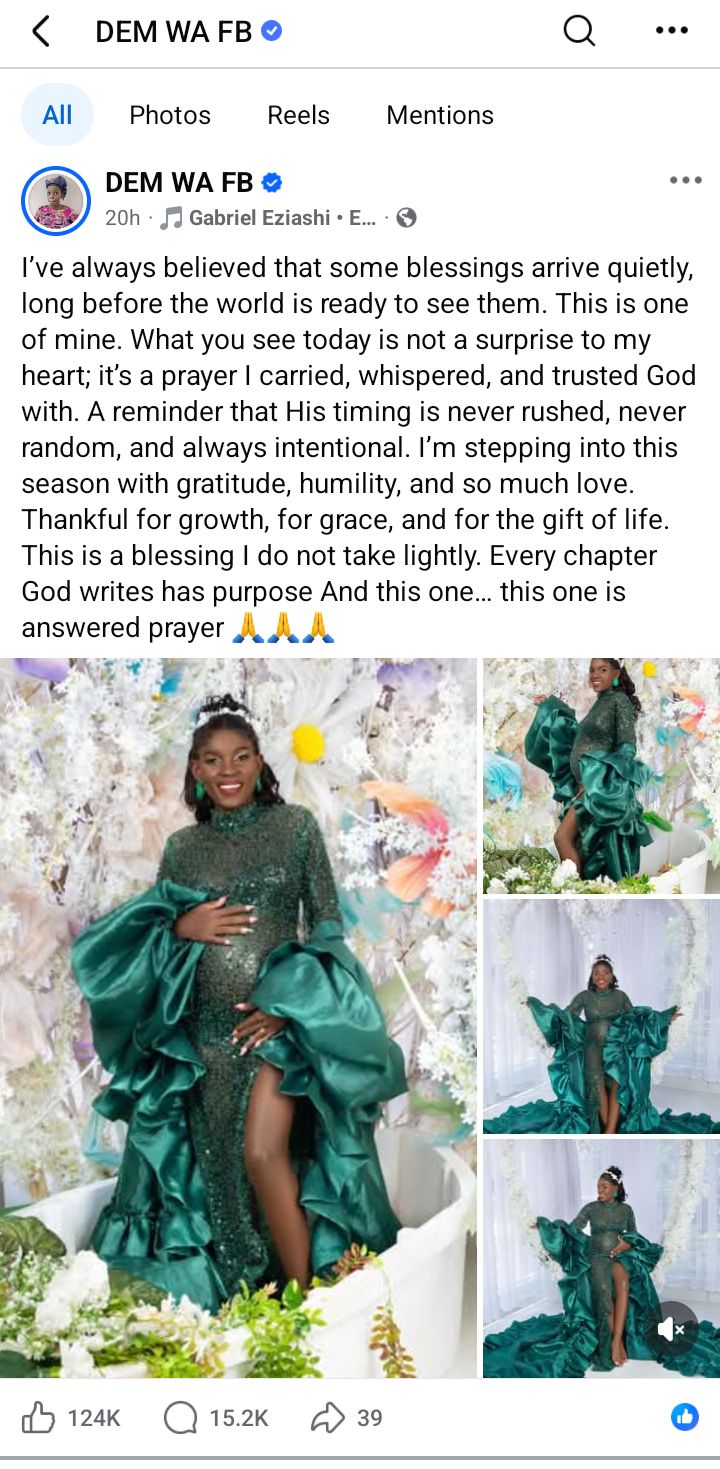720x1469 pixels.
Task: Select the All tab
Action: tap(57, 115)
